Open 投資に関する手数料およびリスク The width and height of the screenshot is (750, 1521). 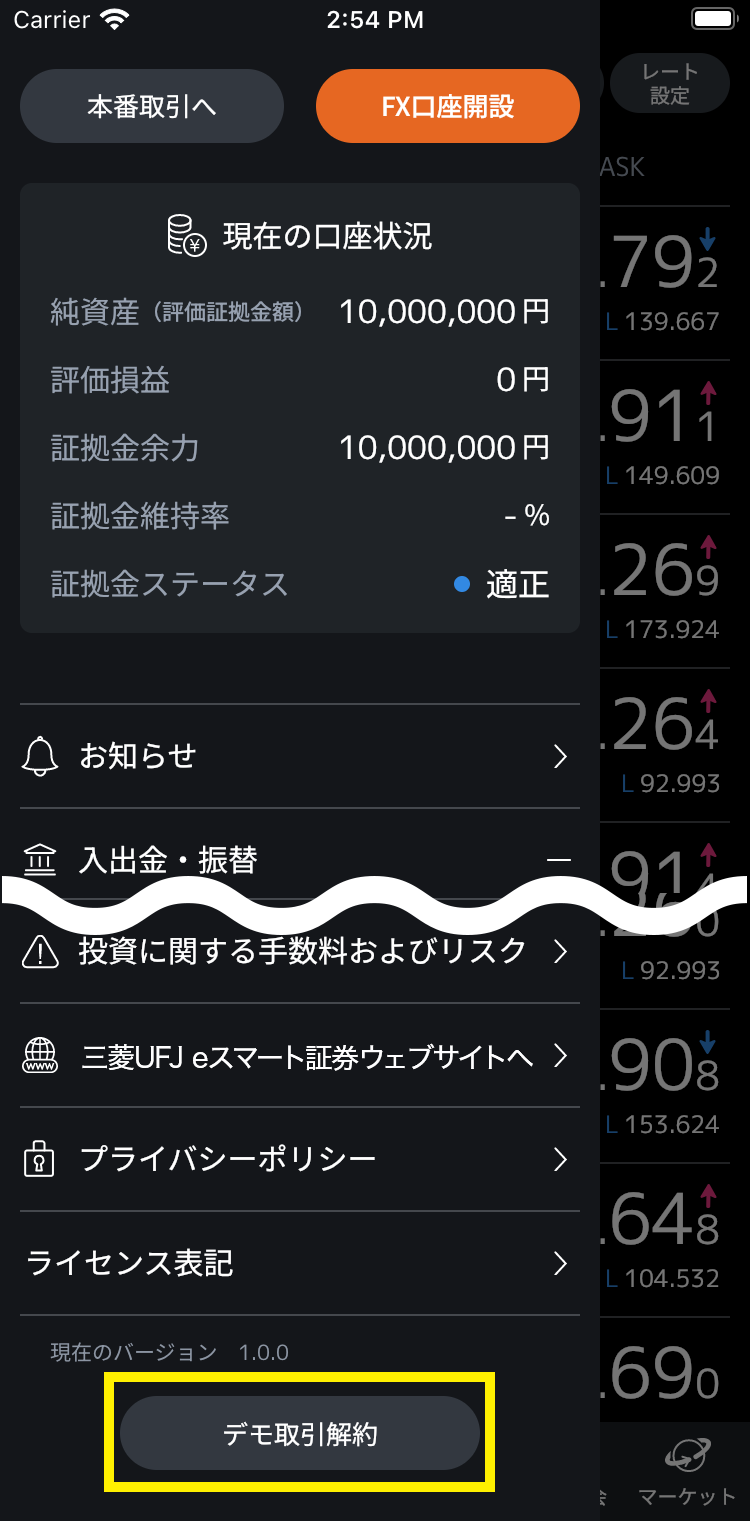click(x=300, y=951)
